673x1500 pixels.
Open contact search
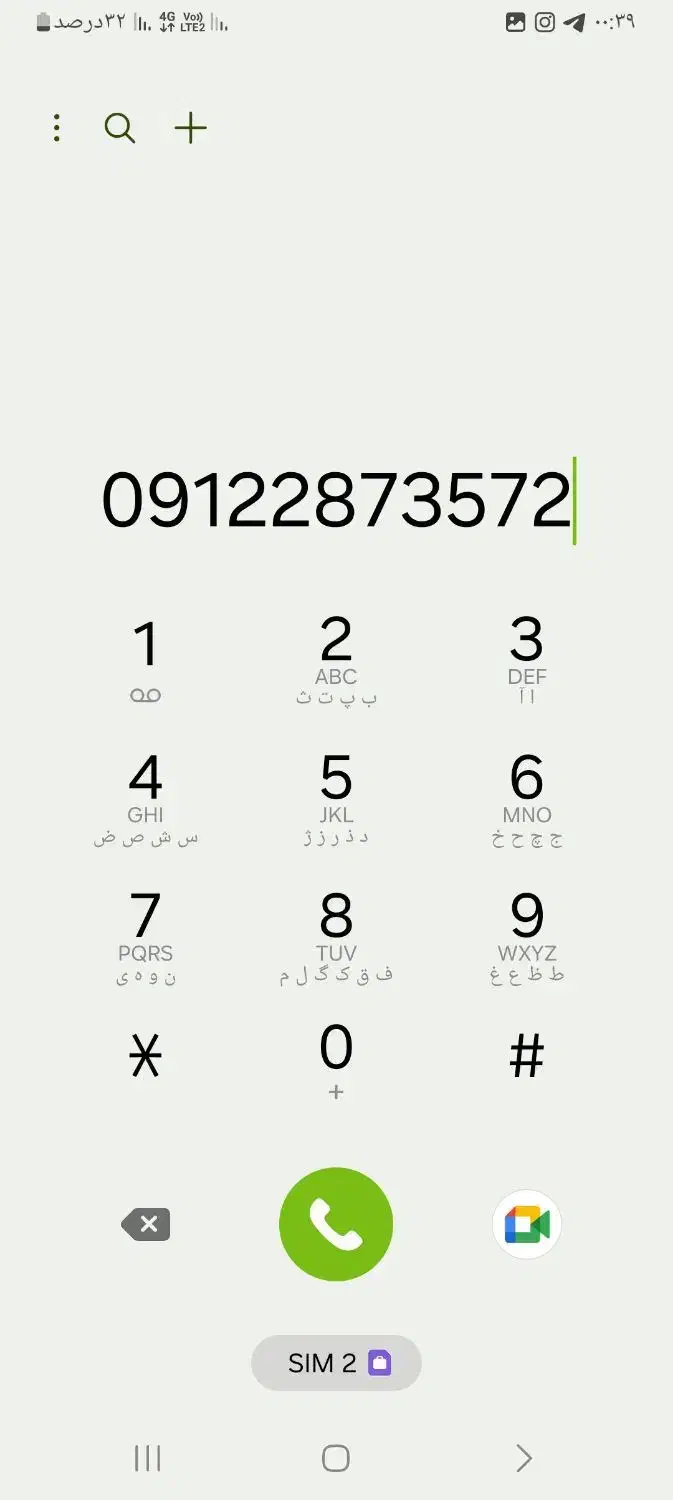[x=120, y=128]
